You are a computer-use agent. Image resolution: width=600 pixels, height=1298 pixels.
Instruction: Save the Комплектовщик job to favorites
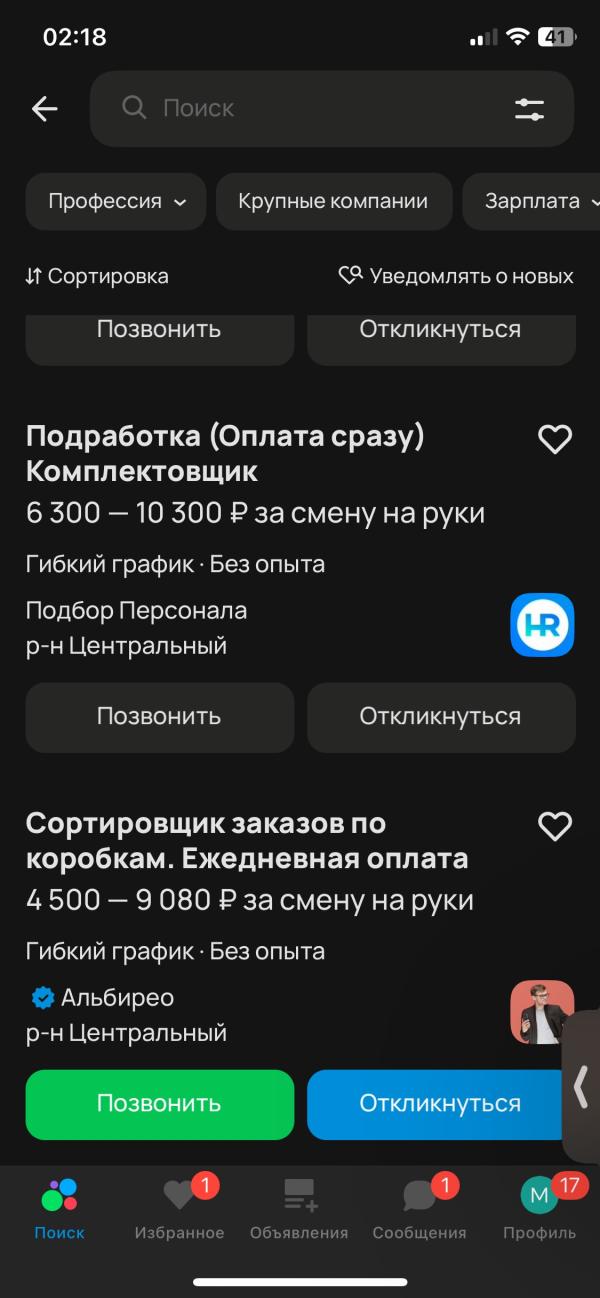click(555, 439)
